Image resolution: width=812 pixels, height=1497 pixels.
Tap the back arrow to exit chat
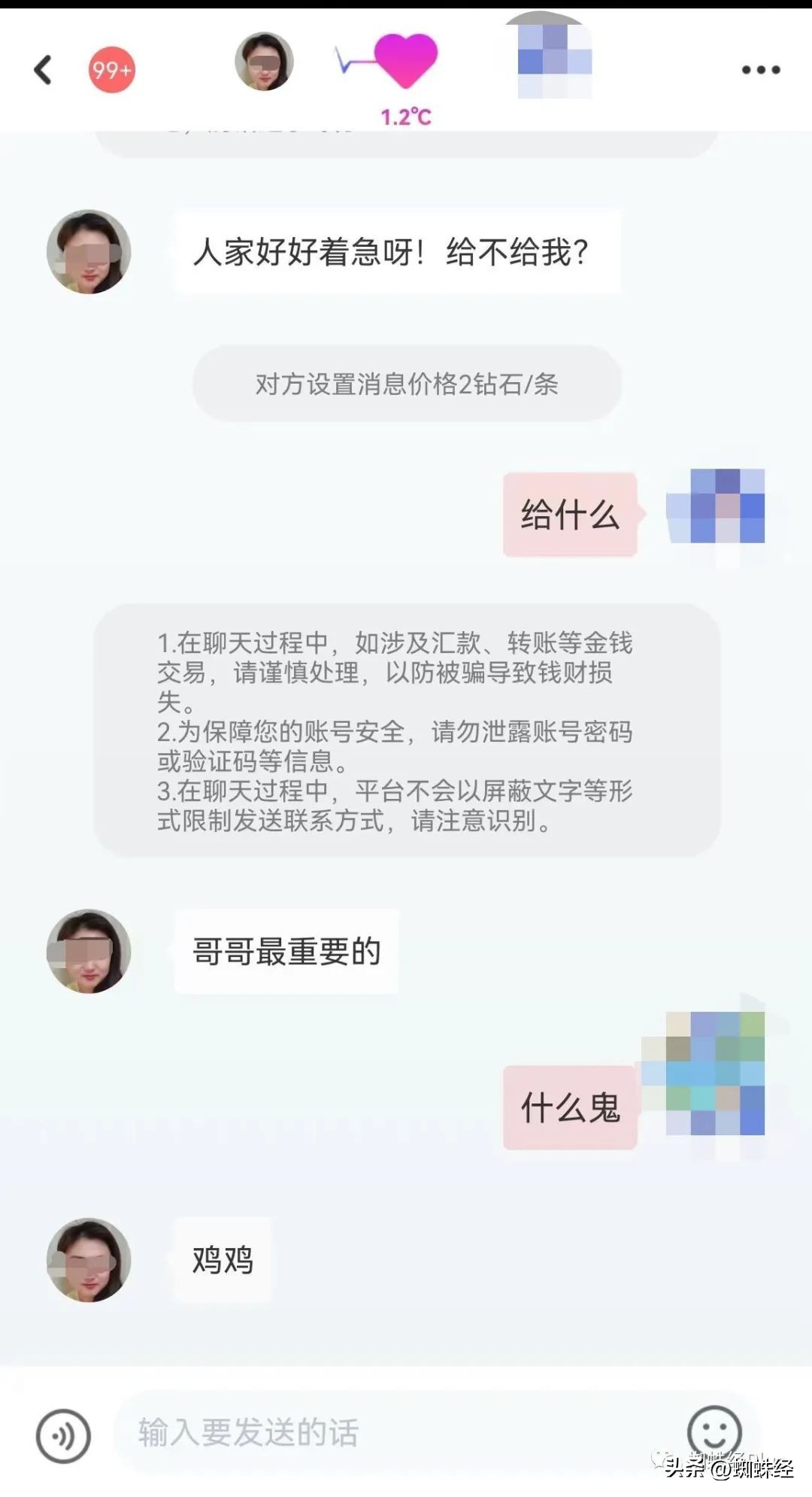coord(43,68)
